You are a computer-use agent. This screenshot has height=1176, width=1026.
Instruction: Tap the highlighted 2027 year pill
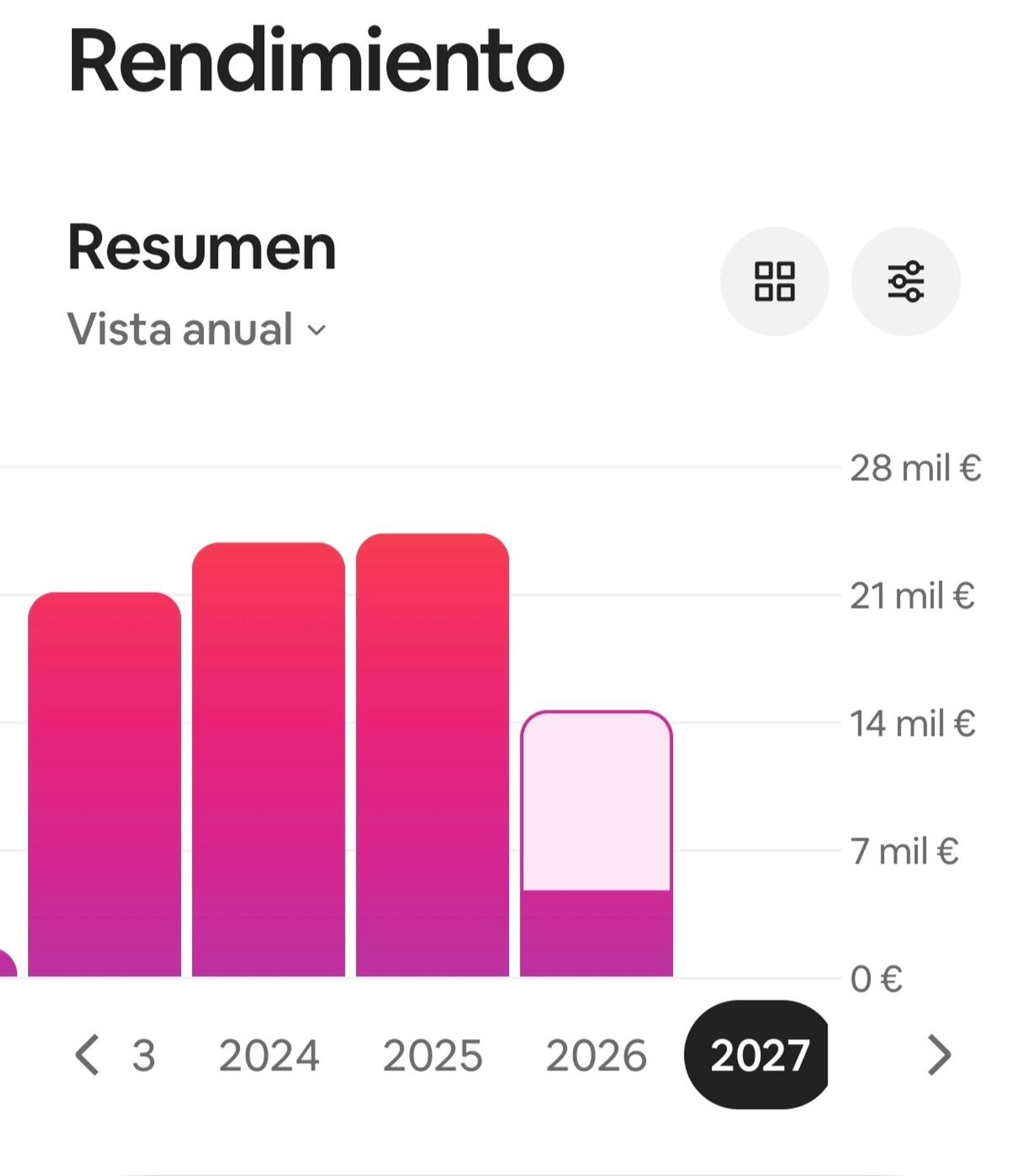click(758, 1055)
